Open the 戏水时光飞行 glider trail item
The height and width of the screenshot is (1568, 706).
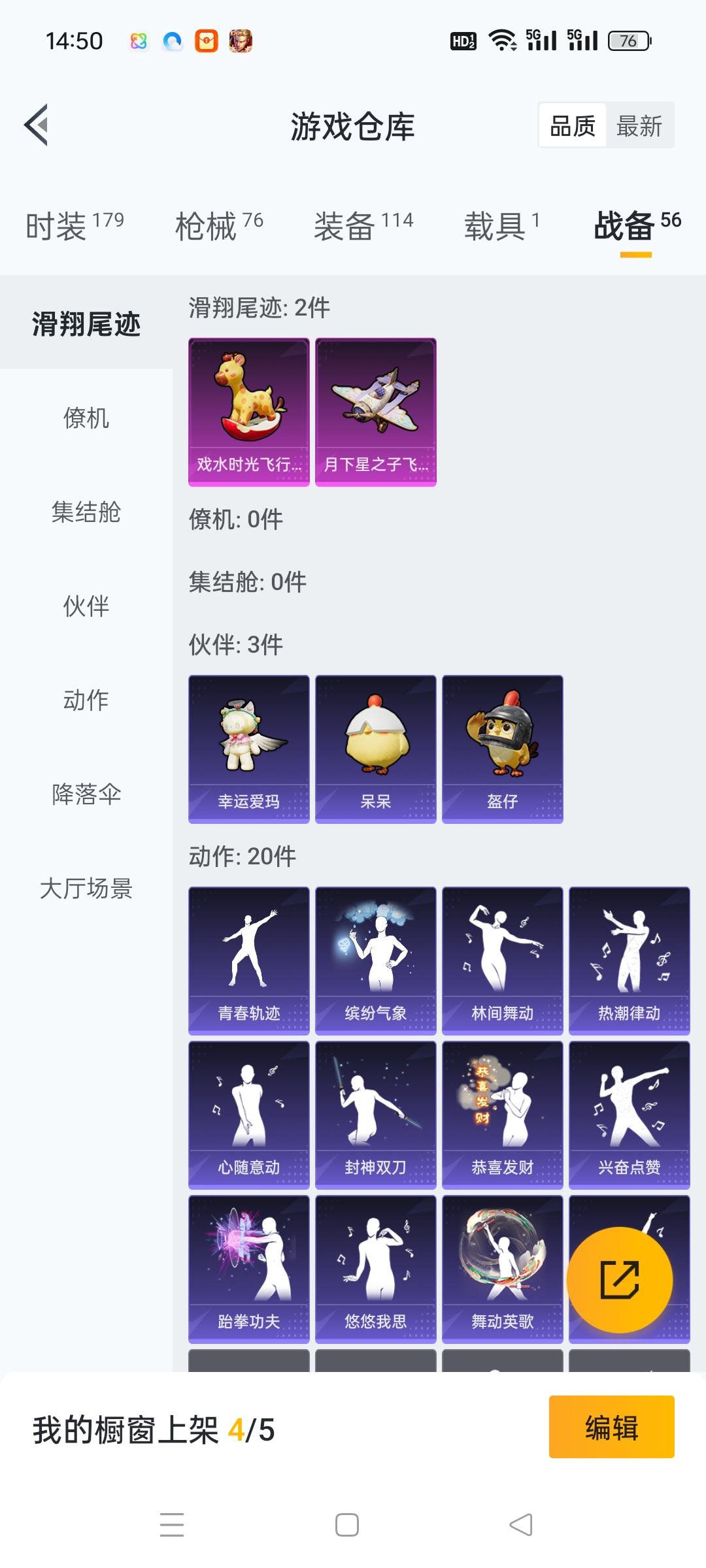point(248,410)
